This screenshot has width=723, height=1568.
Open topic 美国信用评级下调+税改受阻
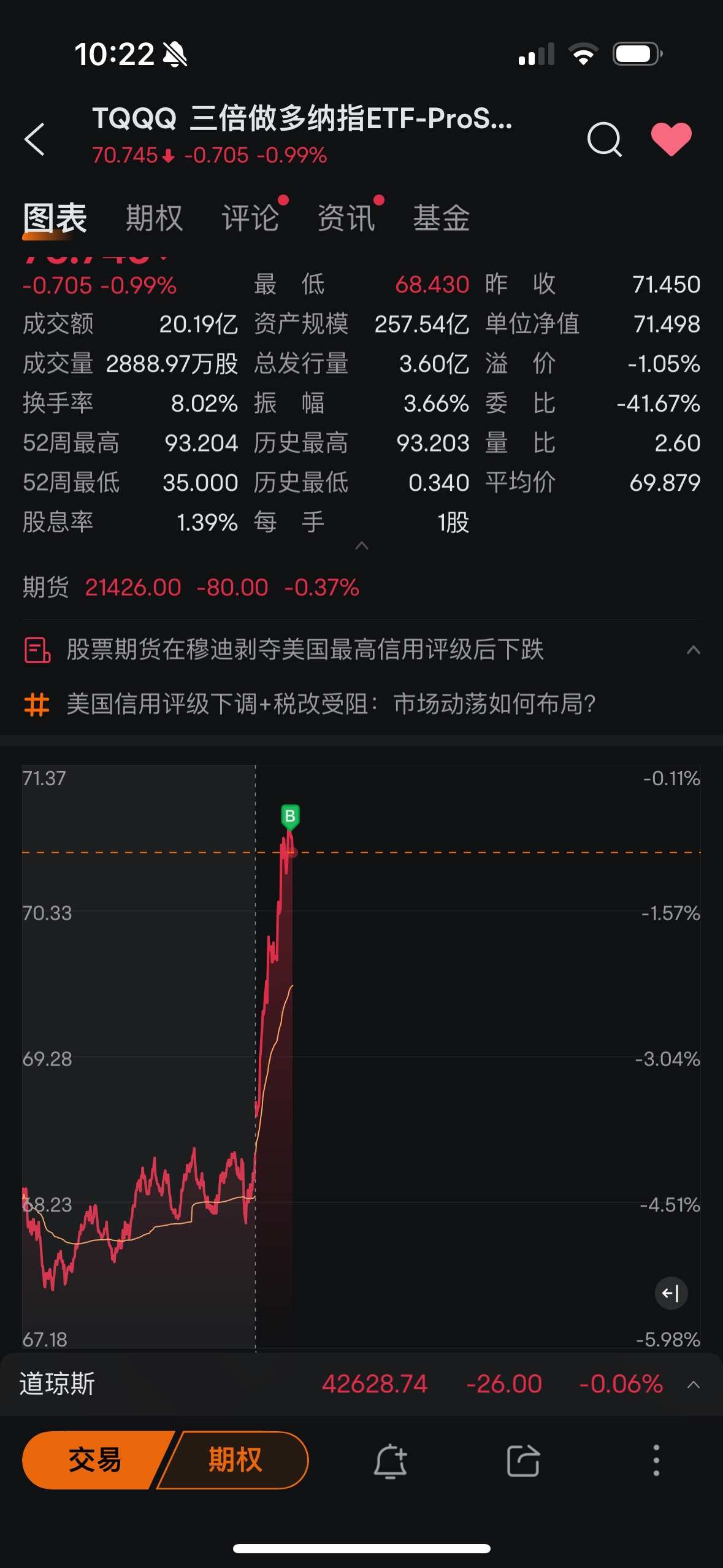click(x=331, y=704)
